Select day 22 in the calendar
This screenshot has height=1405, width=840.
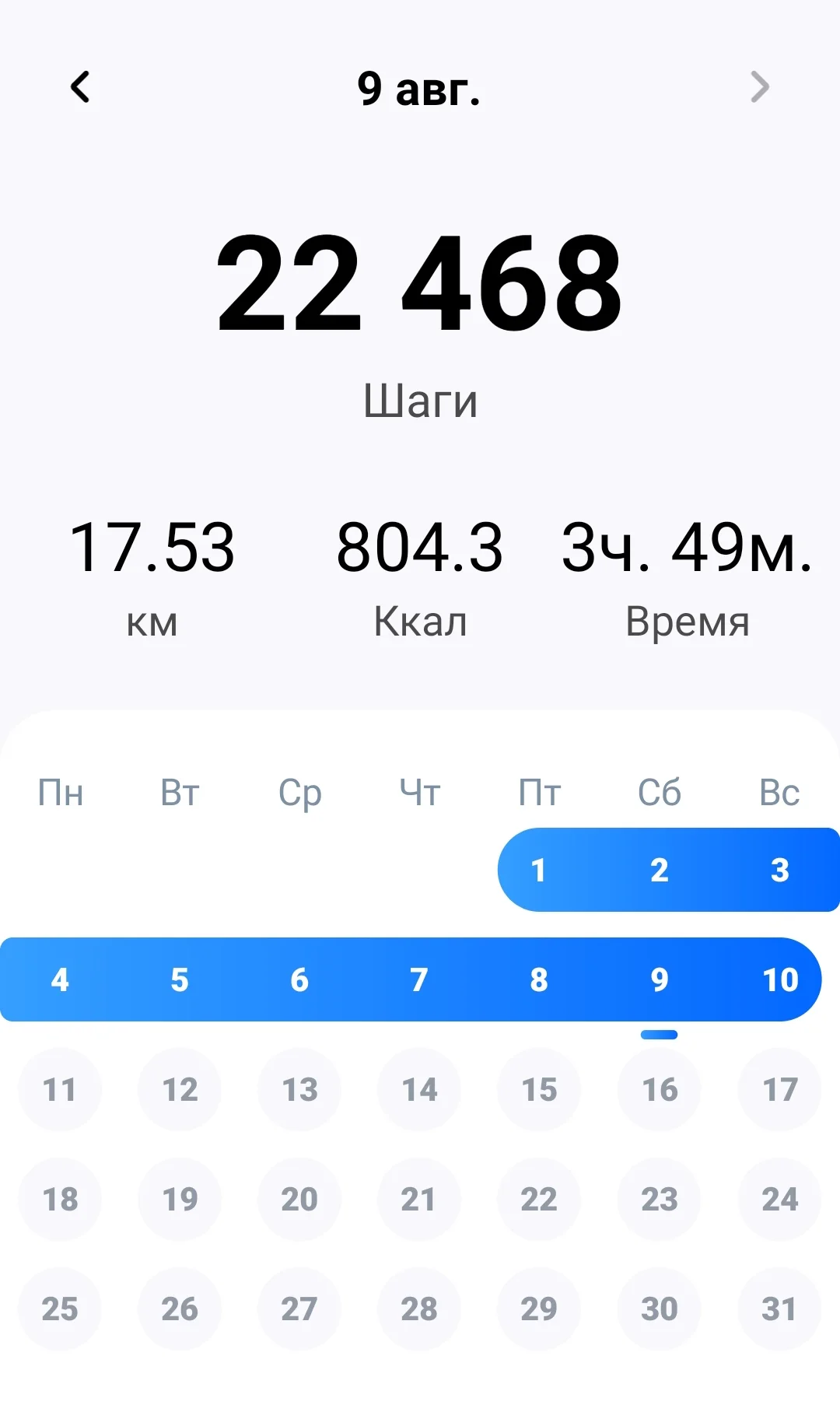coord(539,1199)
